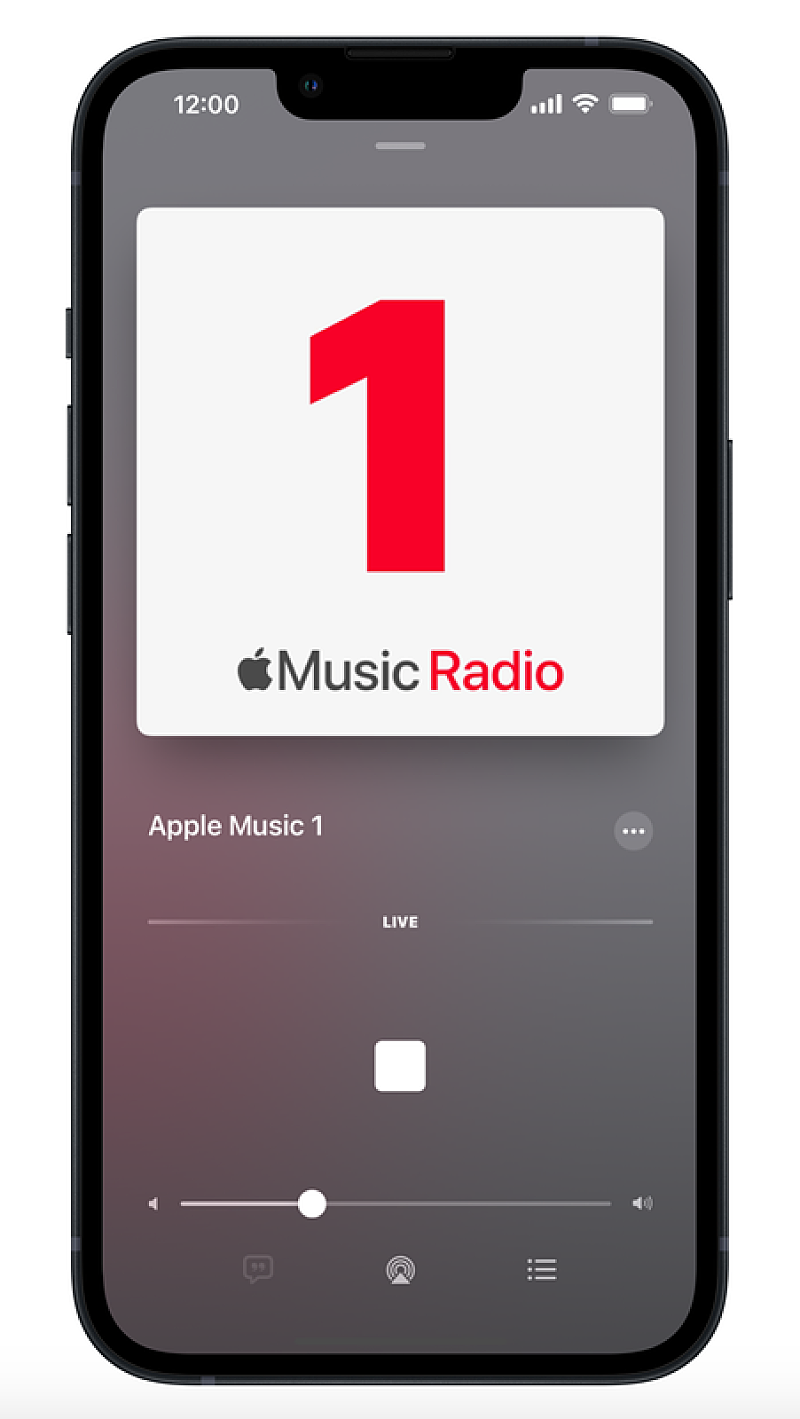800x1419 pixels.
Task: Tap the 12:00 clock in status bar
Action: click(207, 103)
